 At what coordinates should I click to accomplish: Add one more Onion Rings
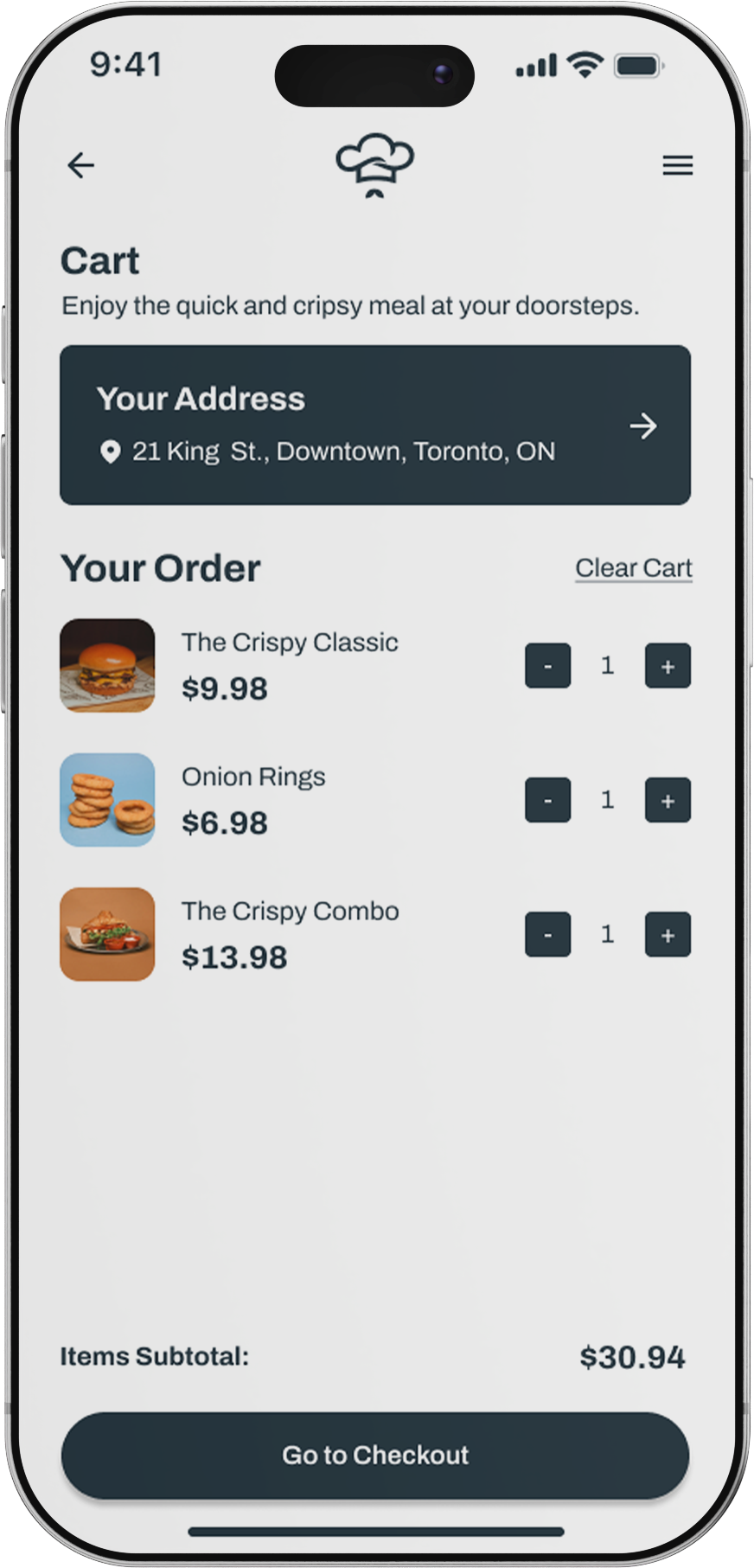[668, 800]
